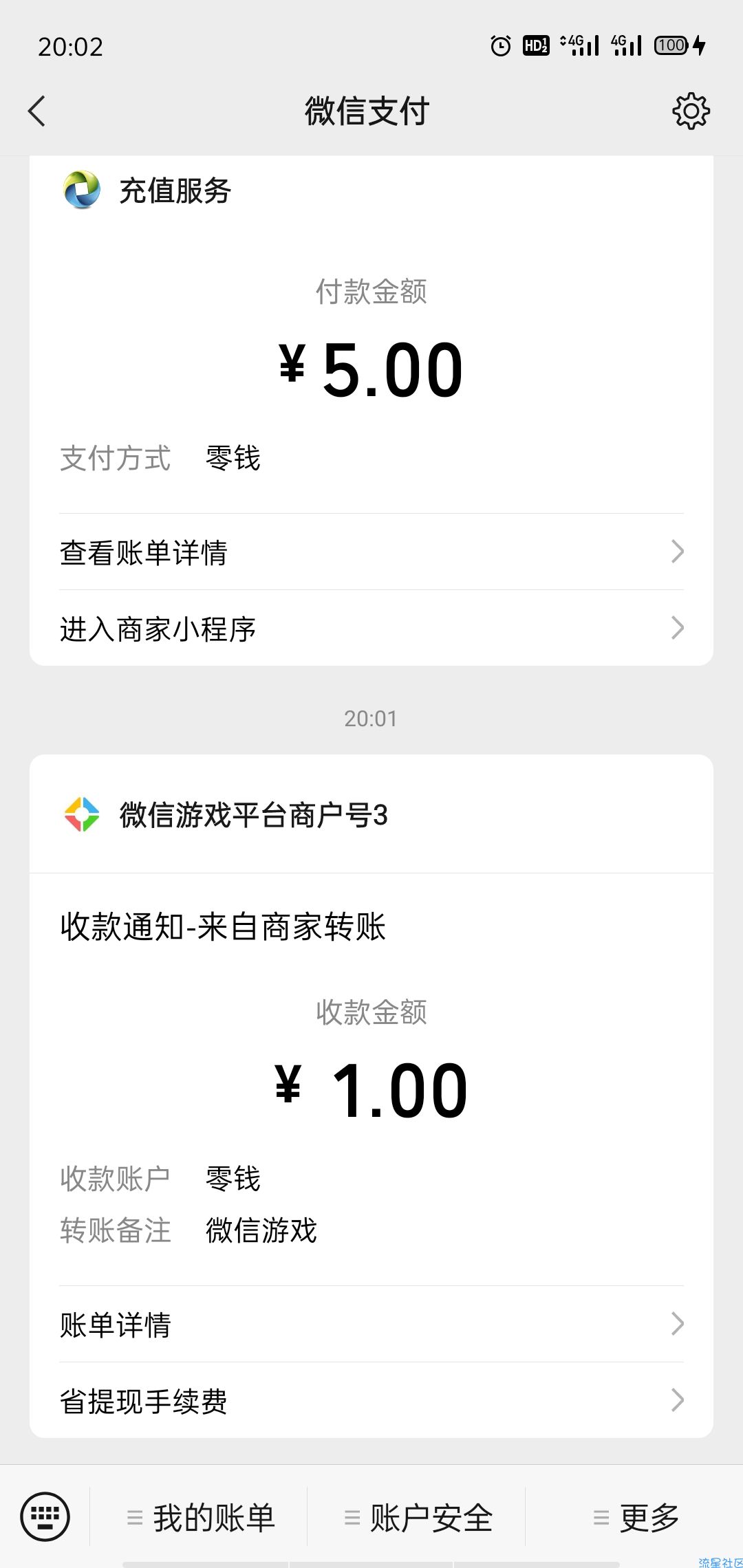
Task: Open 进入商家小程序 row
Action: tap(371, 628)
